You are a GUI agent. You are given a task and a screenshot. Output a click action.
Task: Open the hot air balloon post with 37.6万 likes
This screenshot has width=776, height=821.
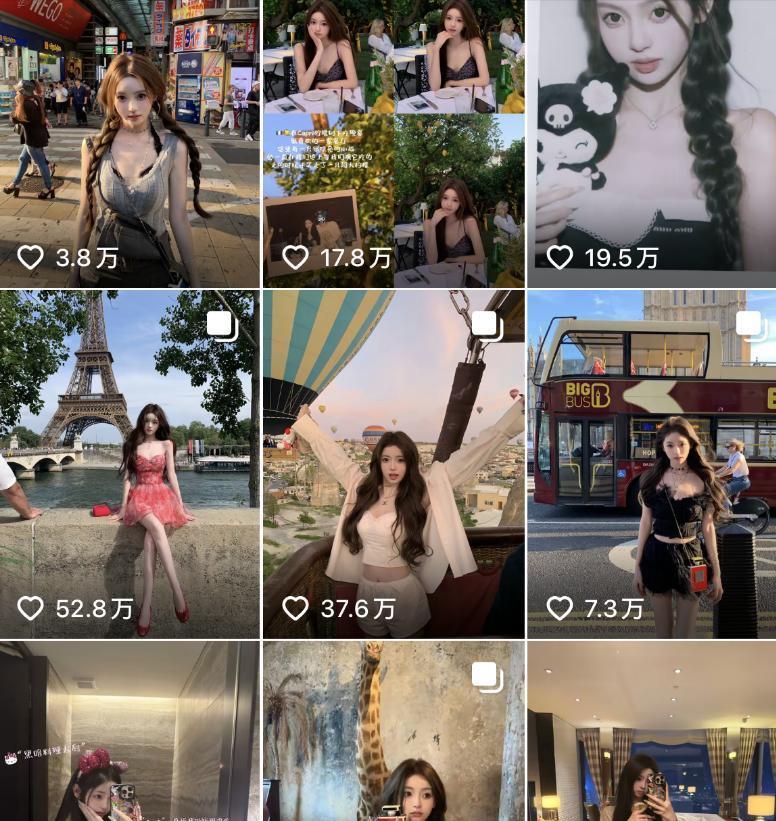394,464
